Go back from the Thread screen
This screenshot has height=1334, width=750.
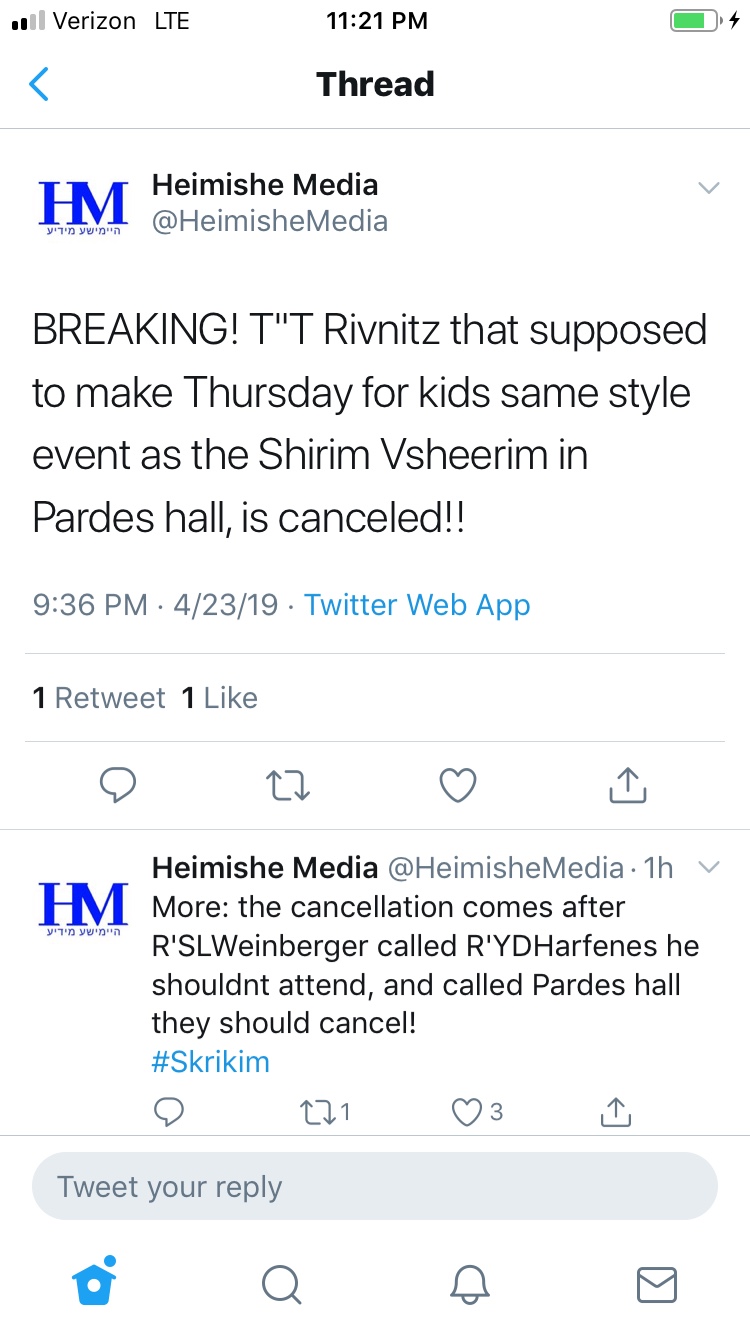(x=39, y=84)
